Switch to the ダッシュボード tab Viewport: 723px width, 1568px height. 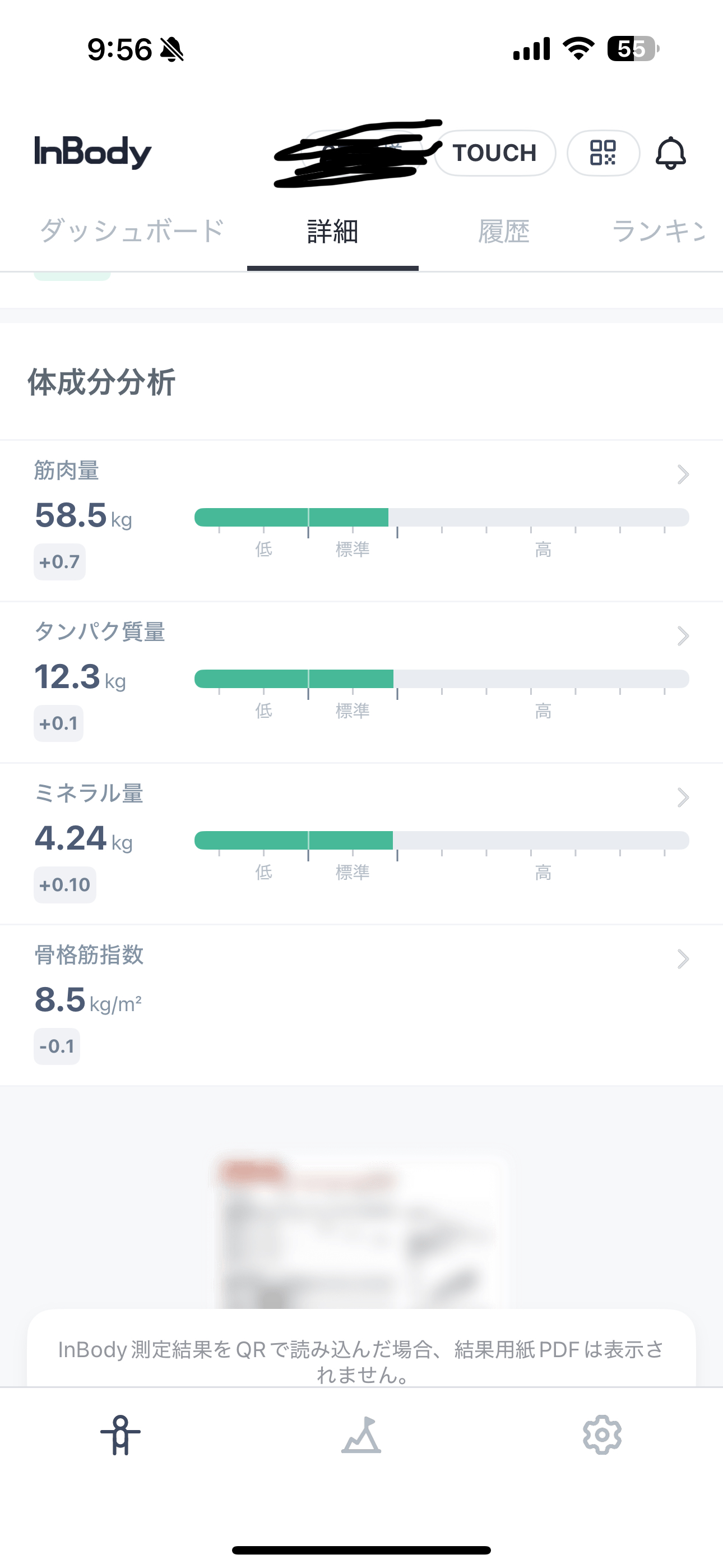(x=132, y=231)
